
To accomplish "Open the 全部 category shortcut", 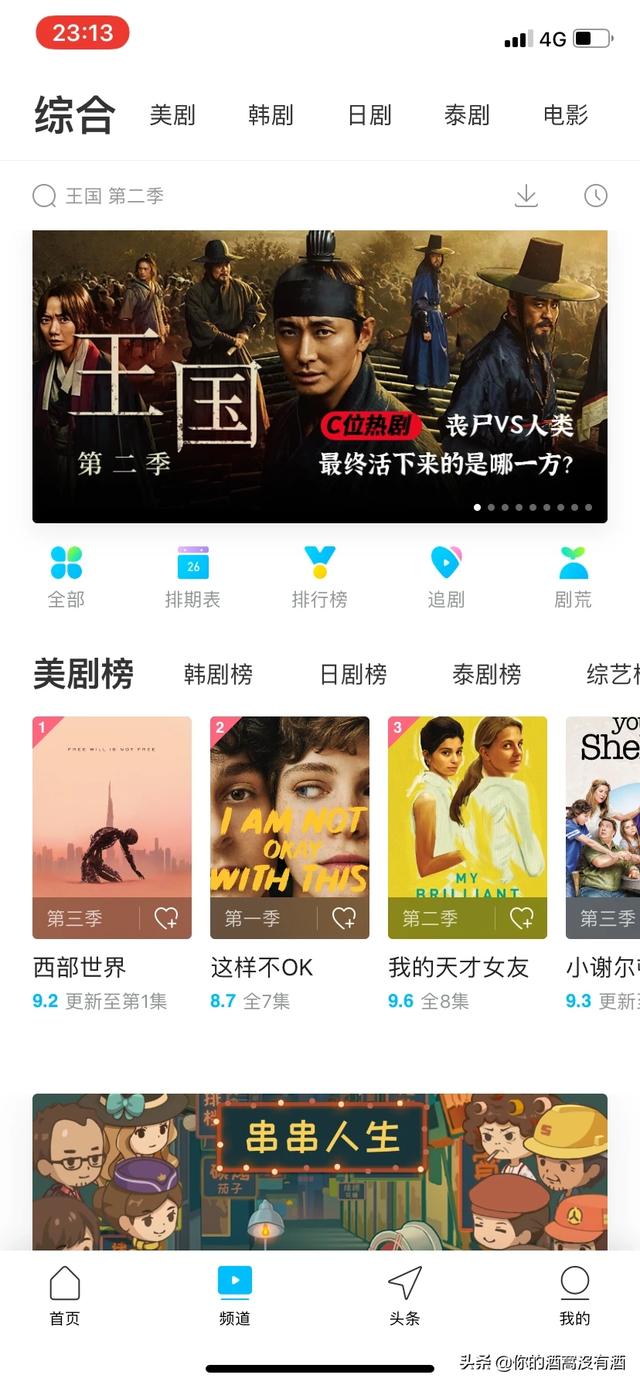I will point(66,577).
